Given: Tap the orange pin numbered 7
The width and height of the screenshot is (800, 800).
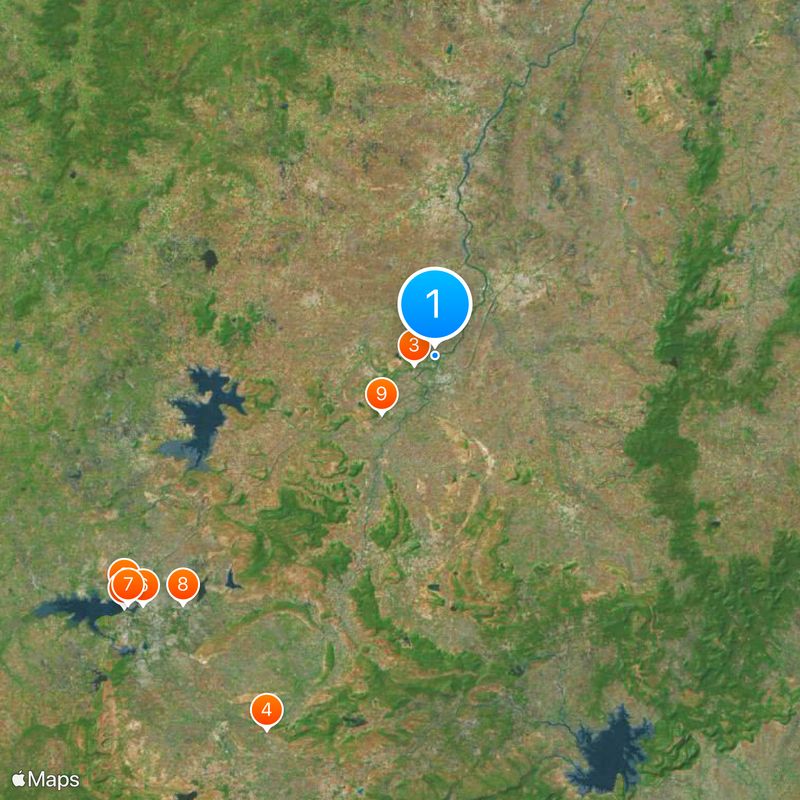Looking at the screenshot, I should (x=126, y=584).
